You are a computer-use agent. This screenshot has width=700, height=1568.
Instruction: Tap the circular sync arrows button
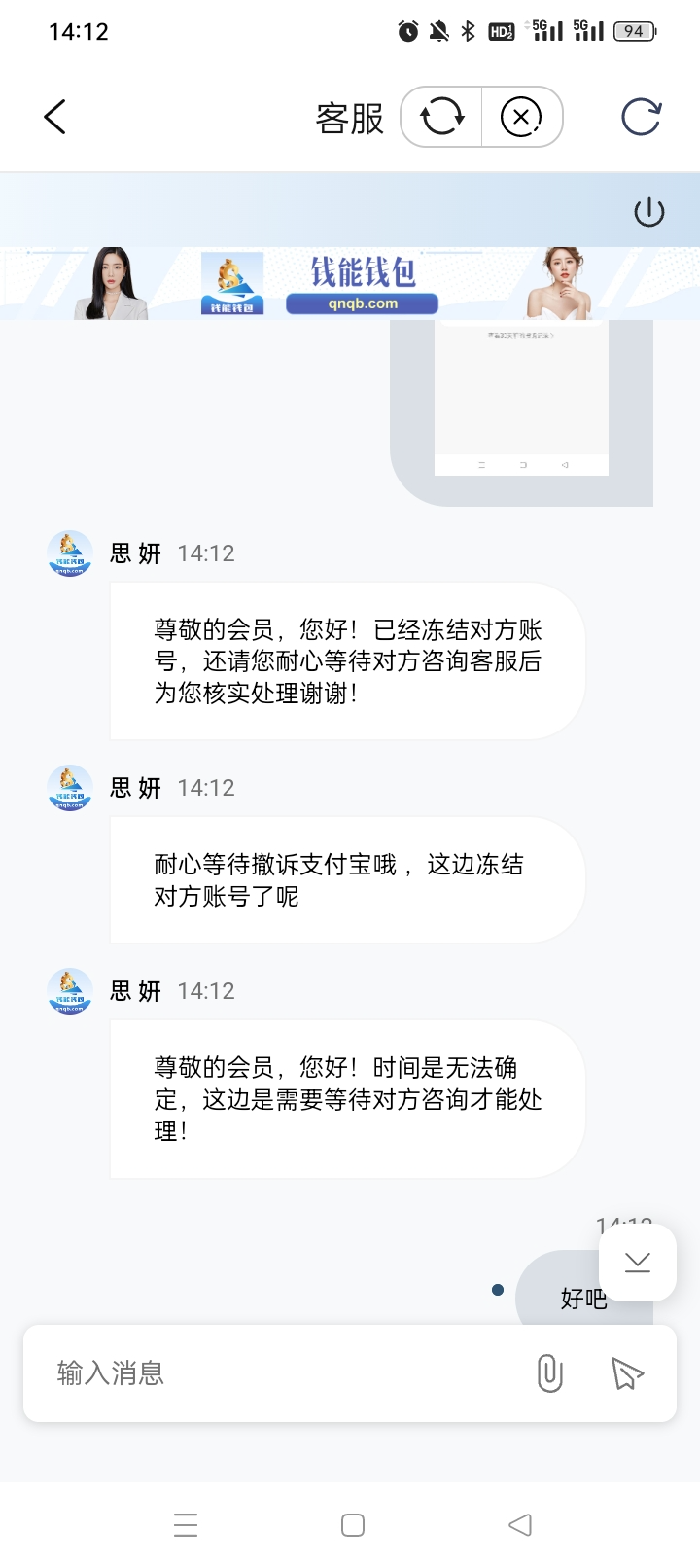(442, 117)
